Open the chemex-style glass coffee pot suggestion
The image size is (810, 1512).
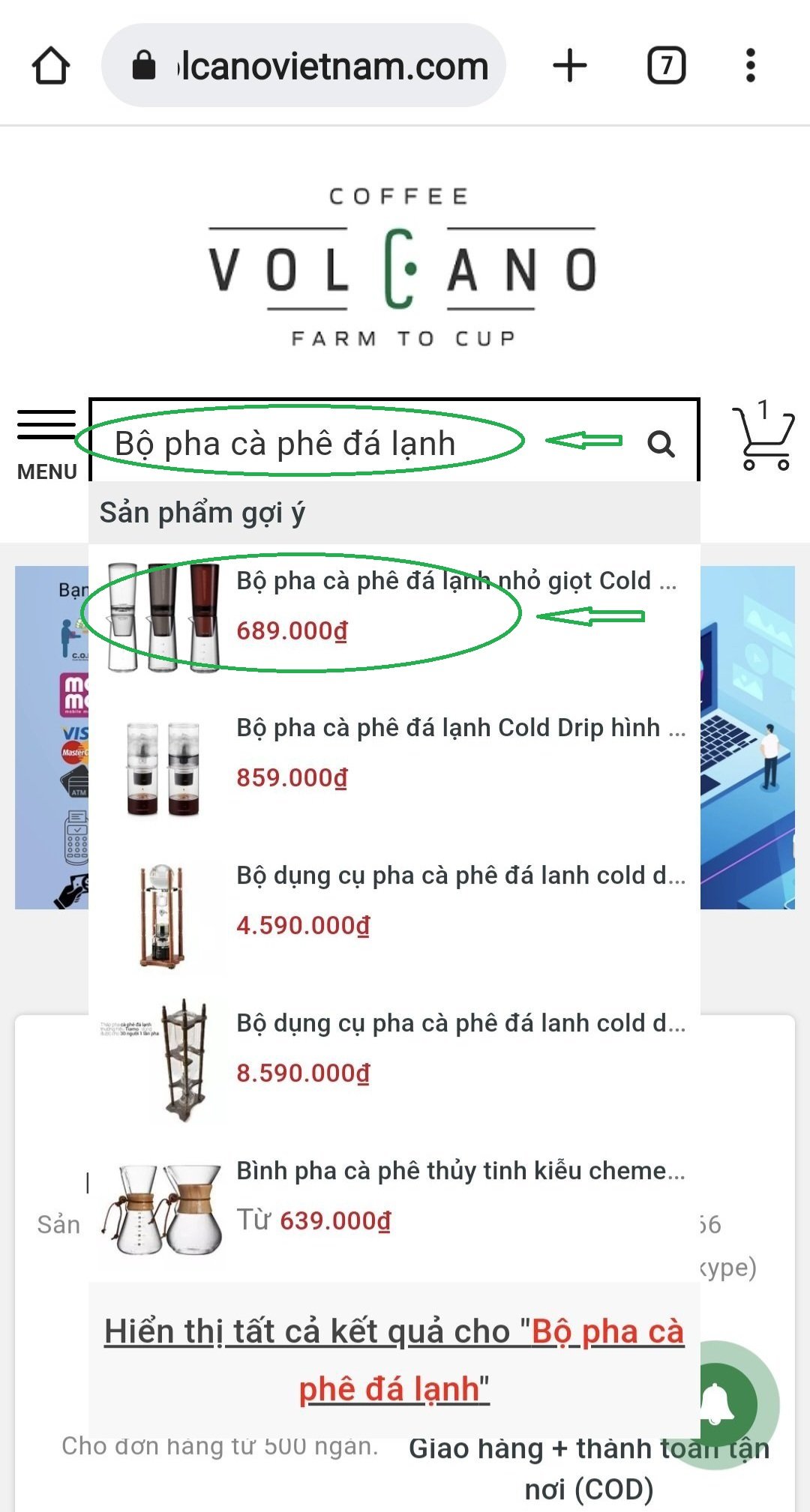click(394, 1196)
